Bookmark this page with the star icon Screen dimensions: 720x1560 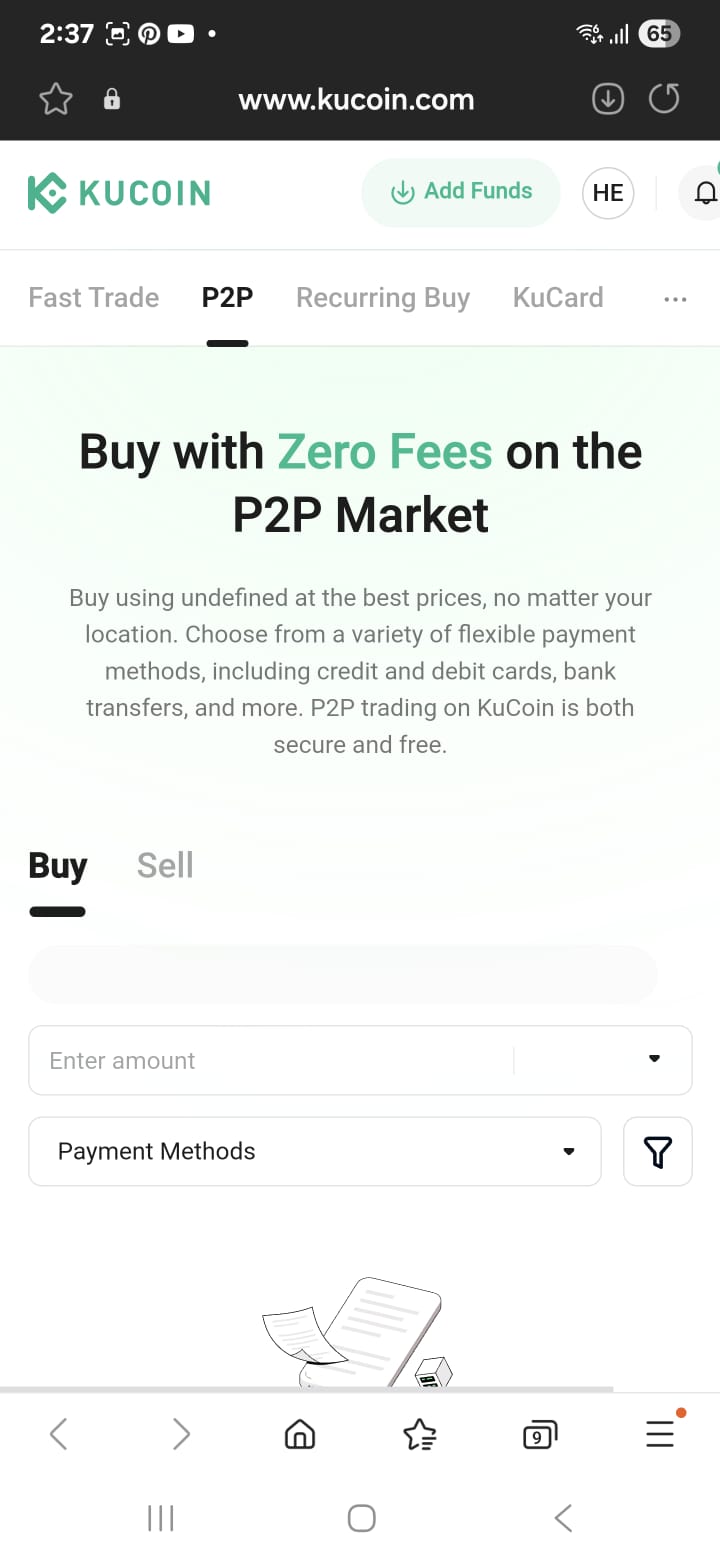56,99
